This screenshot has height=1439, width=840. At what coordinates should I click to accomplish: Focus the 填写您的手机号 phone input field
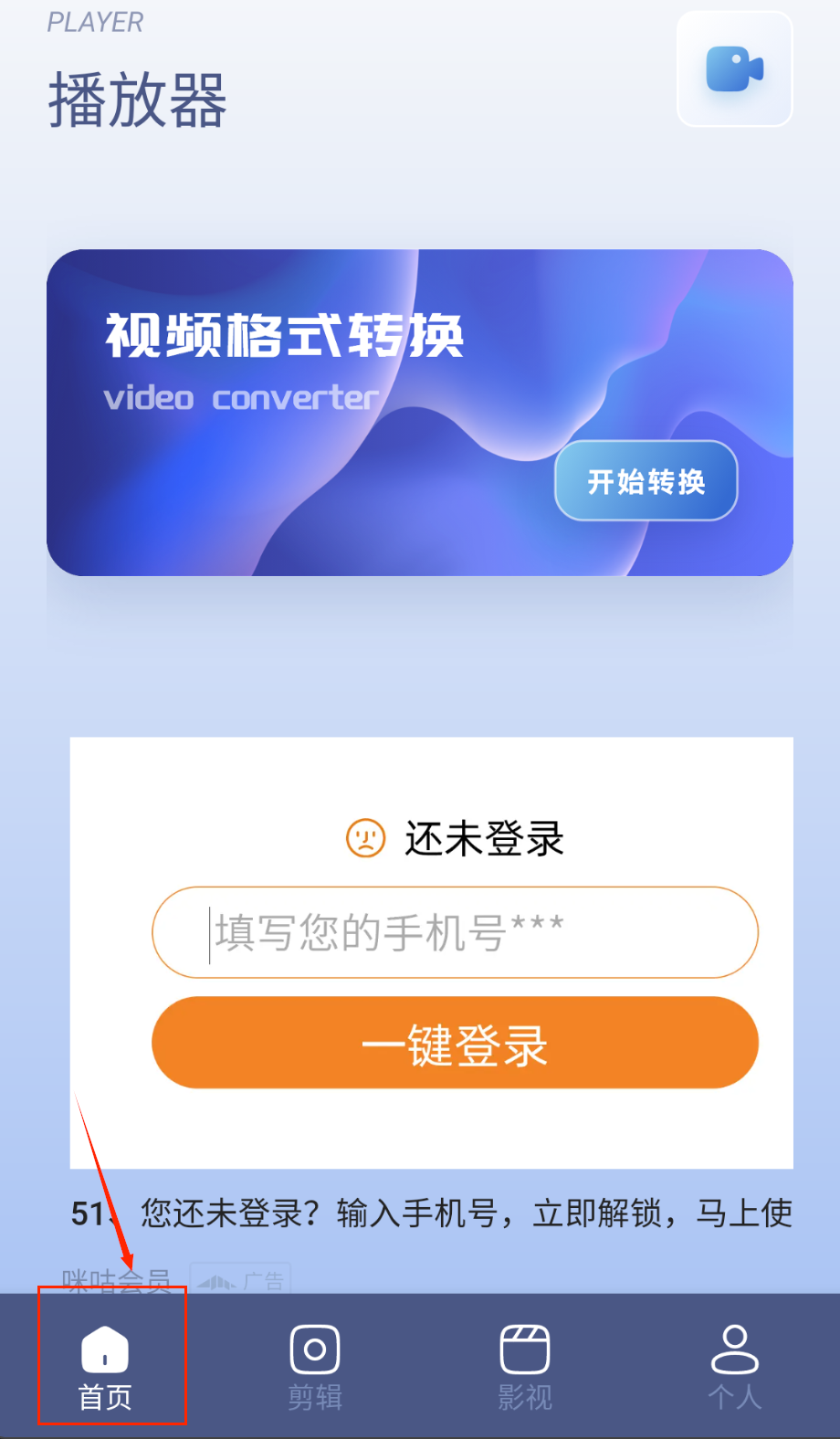(455, 932)
